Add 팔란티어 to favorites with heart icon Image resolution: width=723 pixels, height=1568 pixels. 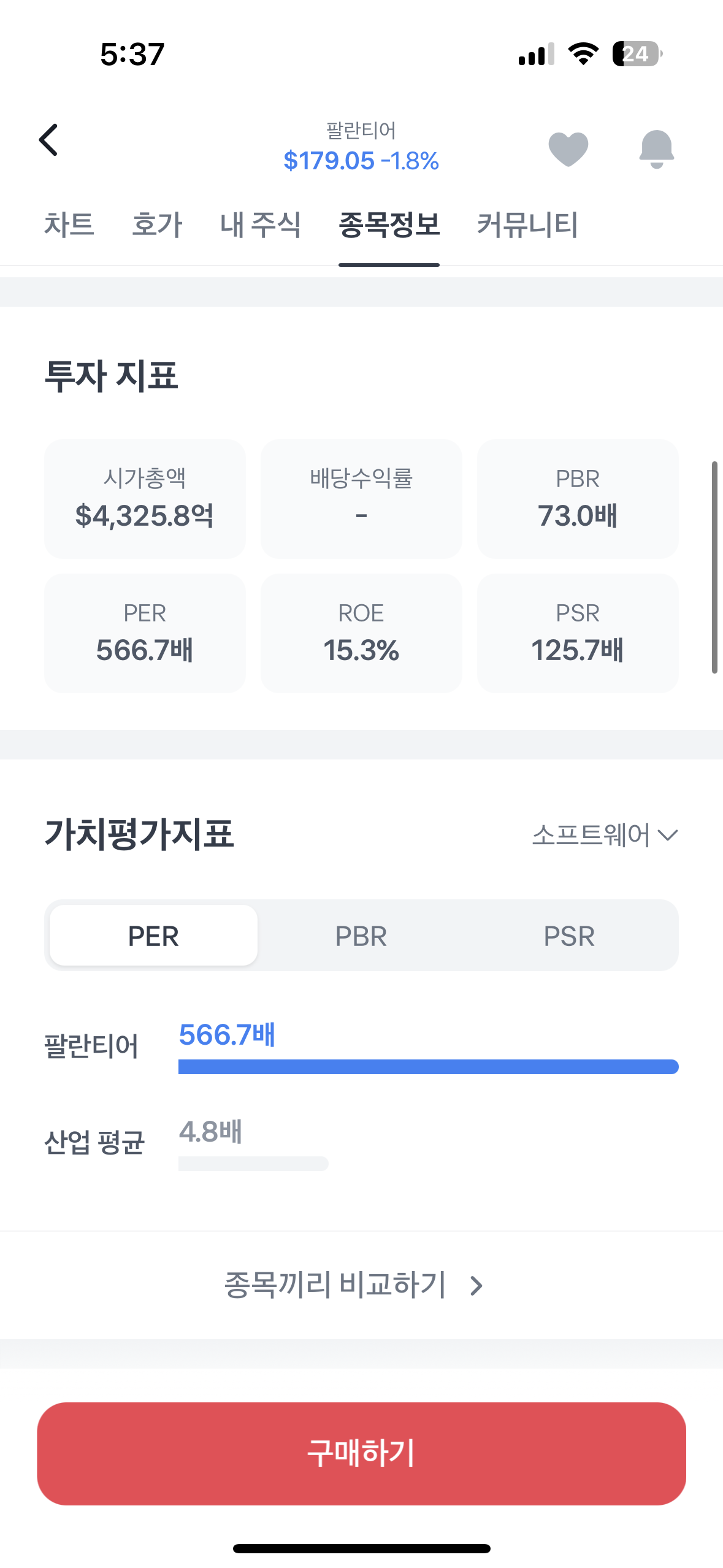(567, 147)
